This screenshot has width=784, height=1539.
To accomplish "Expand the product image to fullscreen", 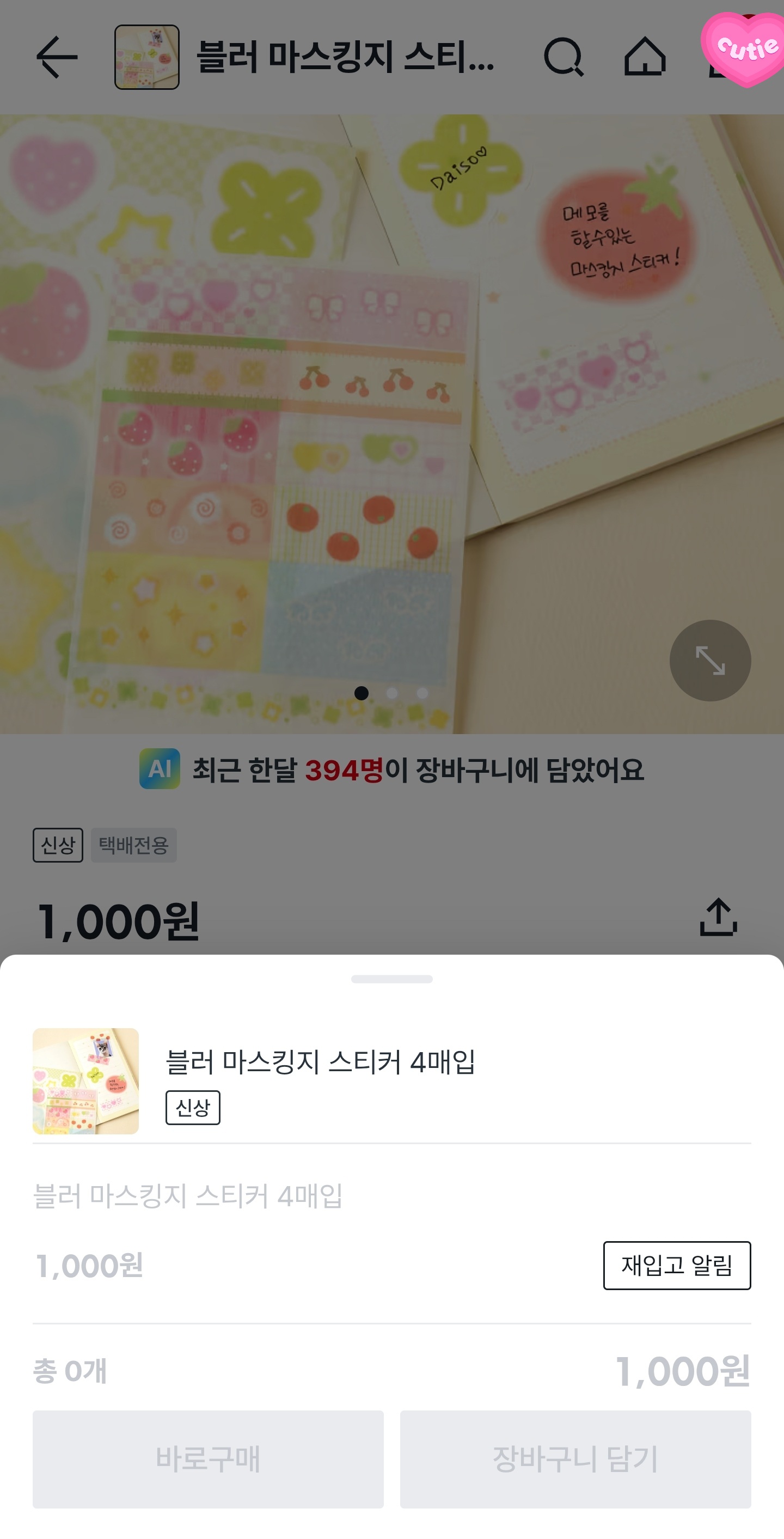I will click(710, 660).
